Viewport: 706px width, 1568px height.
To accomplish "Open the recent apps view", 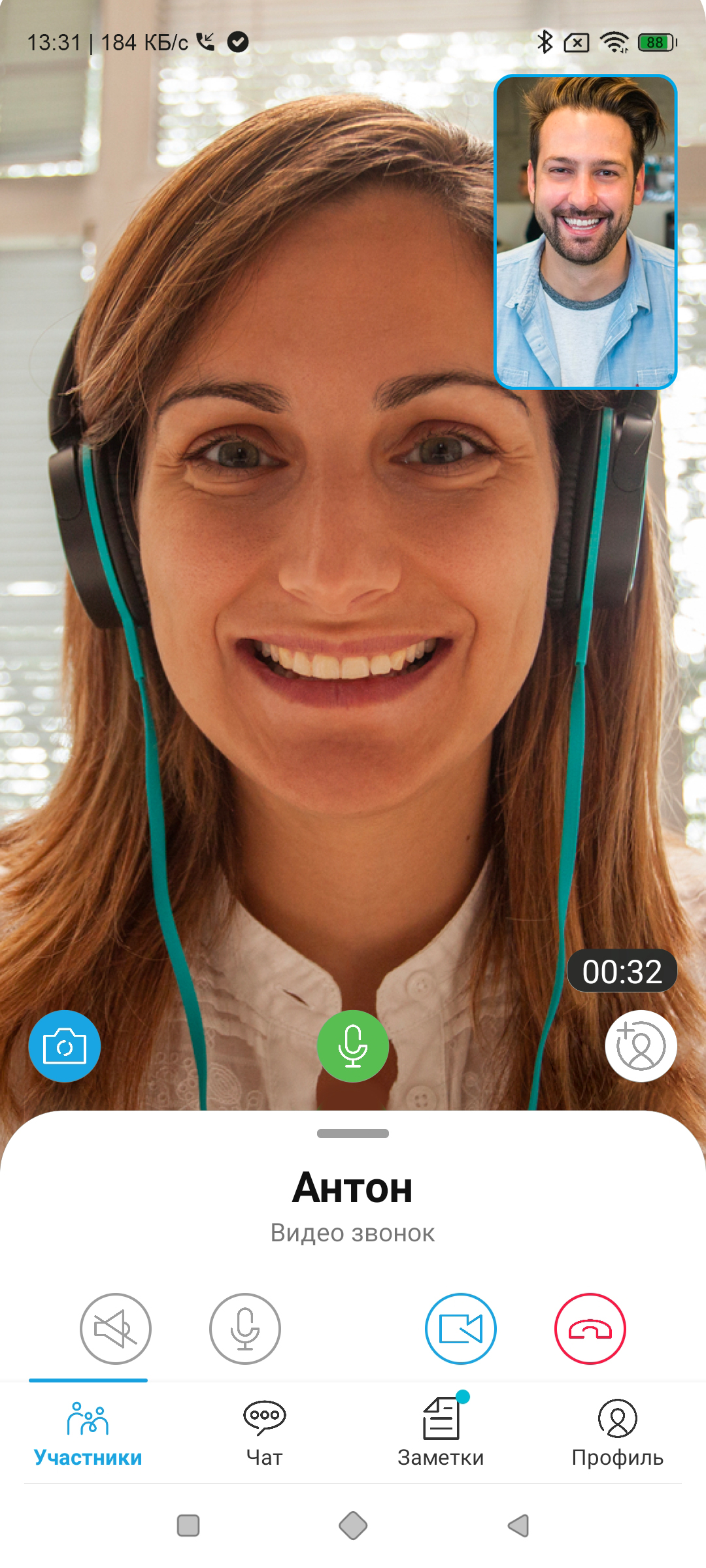I will click(x=188, y=1526).
